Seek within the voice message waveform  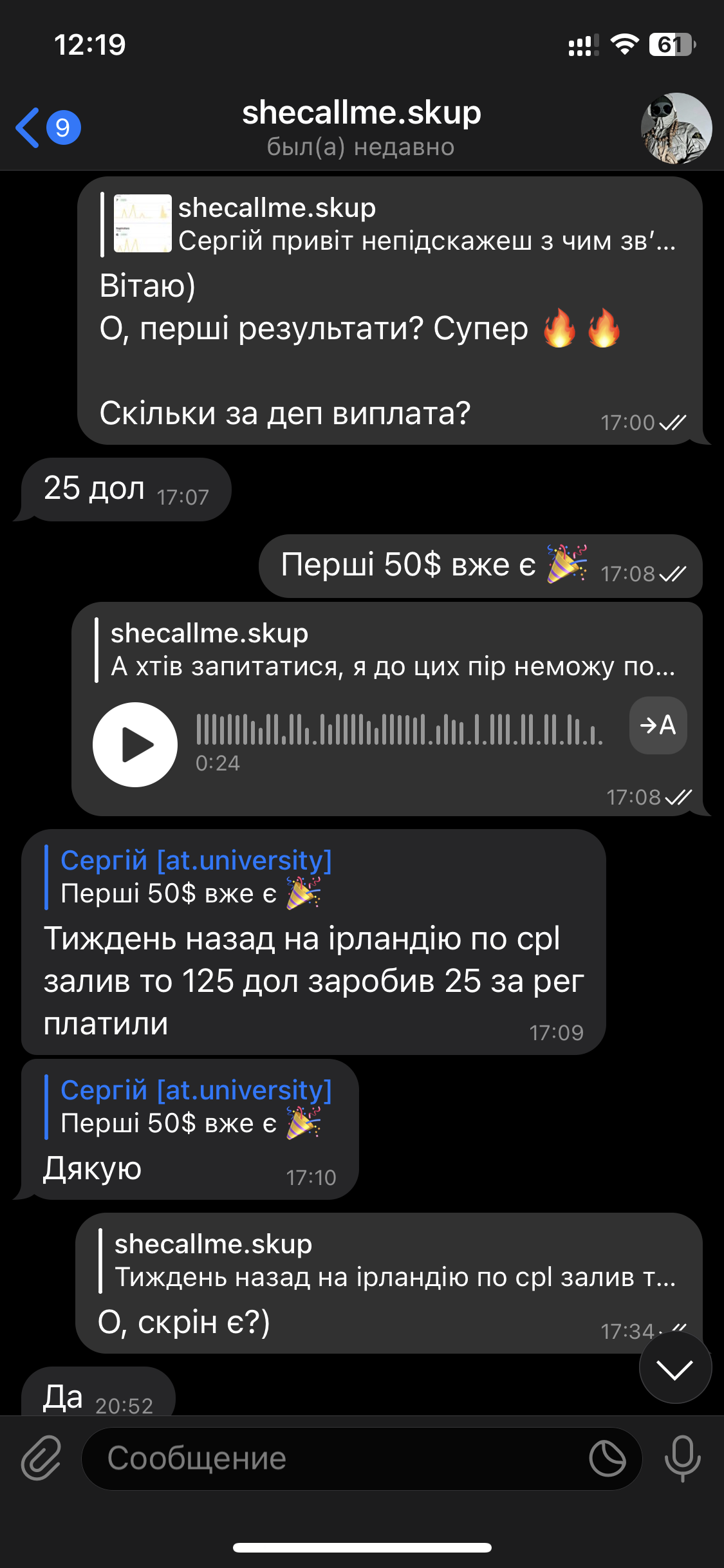click(x=399, y=729)
